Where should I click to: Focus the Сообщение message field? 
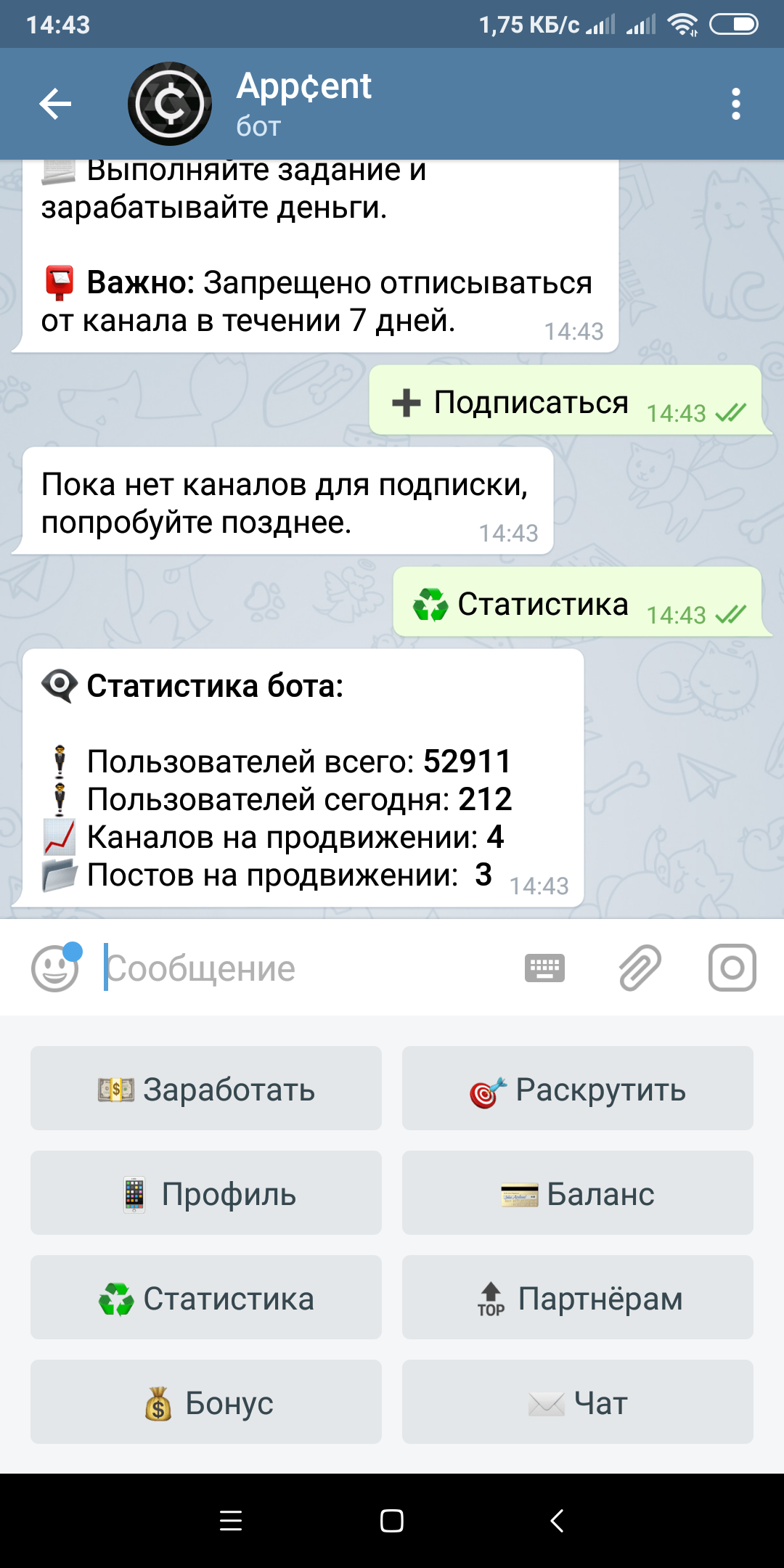click(305, 968)
